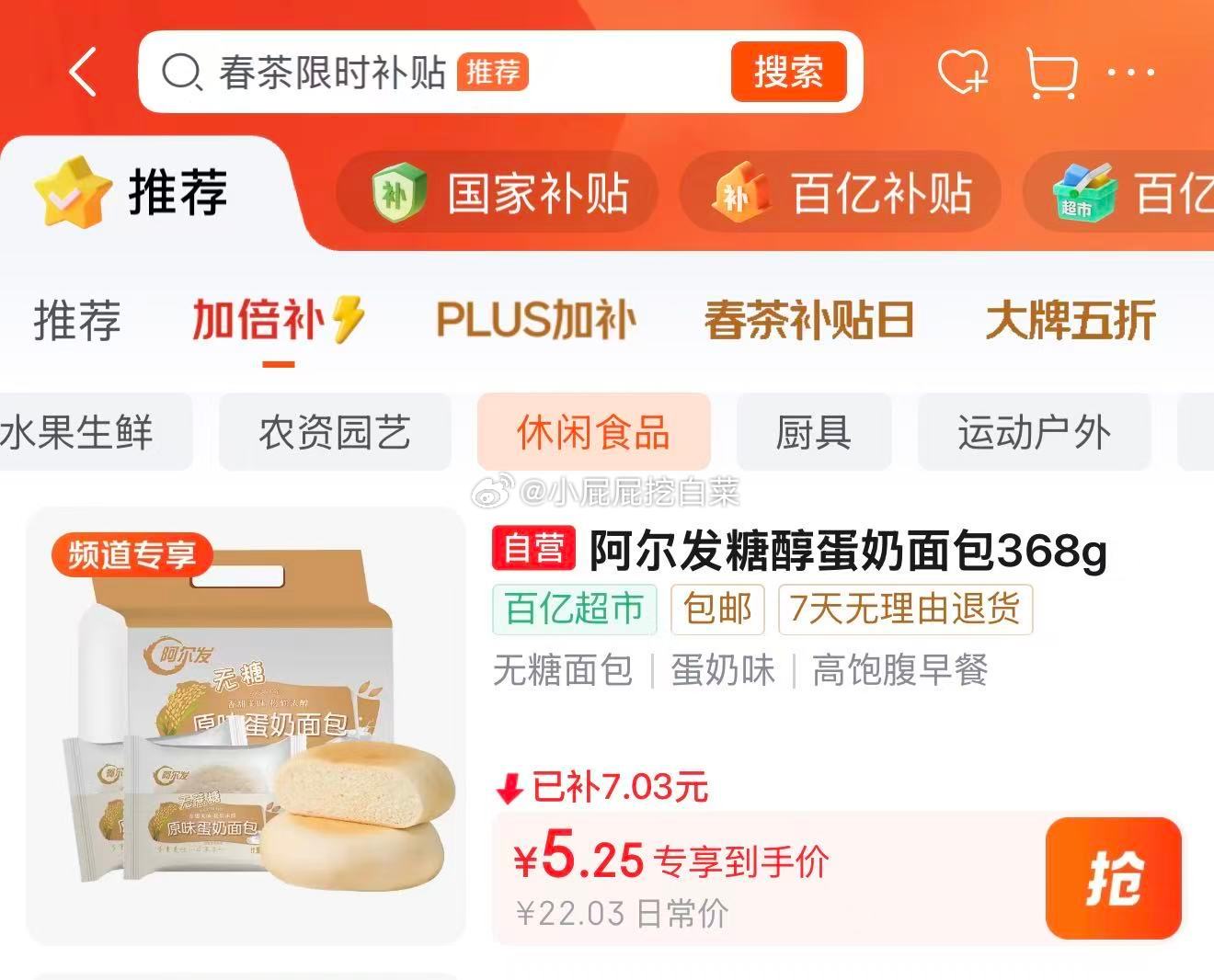The width and height of the screenshot is (1214, 980).
Task: Switch to the 春茶补贴日 tab
Action: click(x=808, y=320)
